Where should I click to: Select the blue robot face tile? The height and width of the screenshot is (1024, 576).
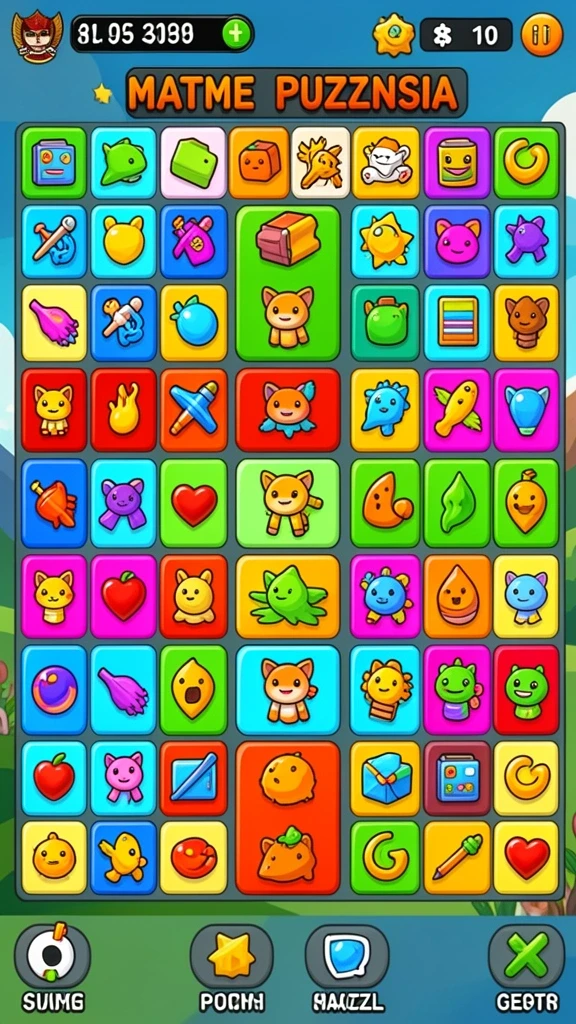coord(54,163)
